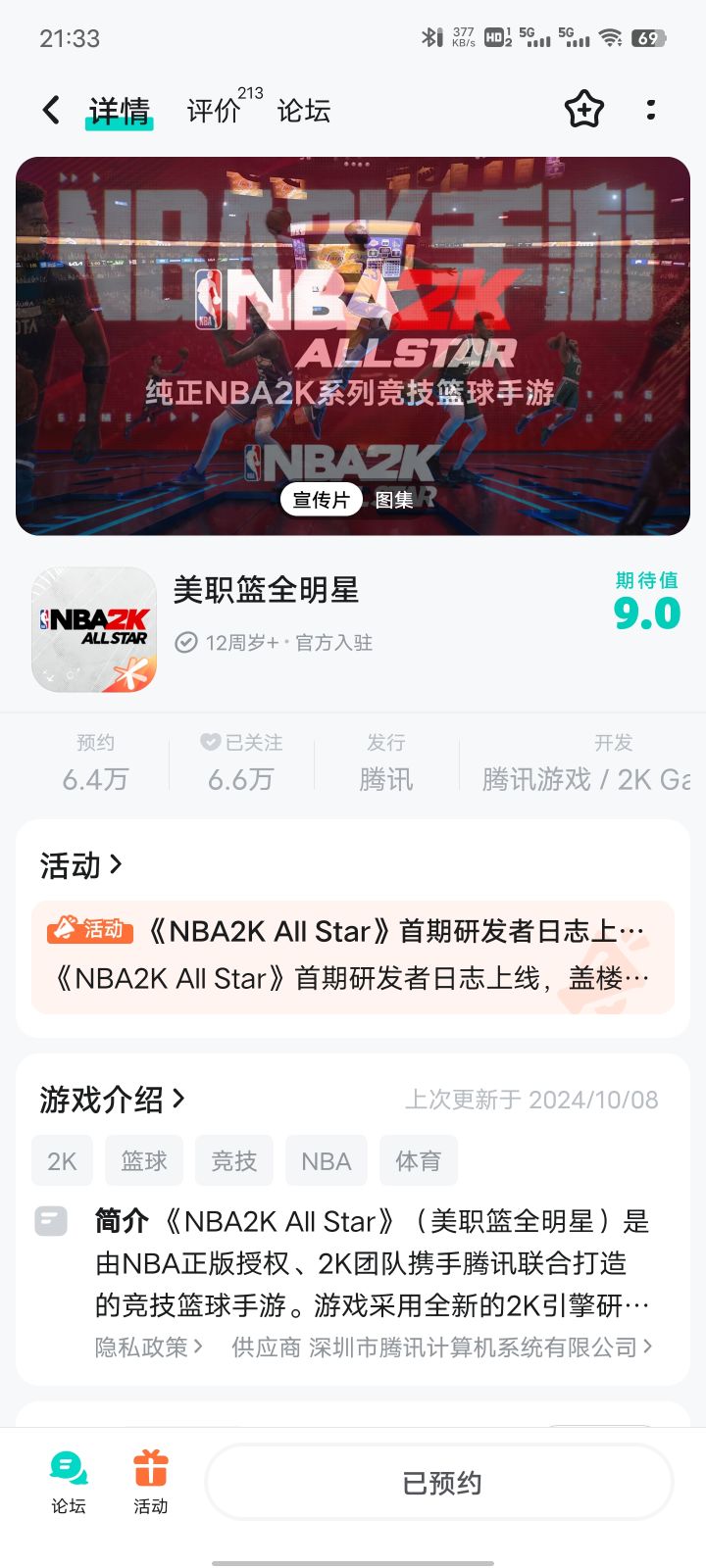This screenshot has width=706, height=1568.
Task: Expand the 活动 section
Action: click(x=81, y=865)
